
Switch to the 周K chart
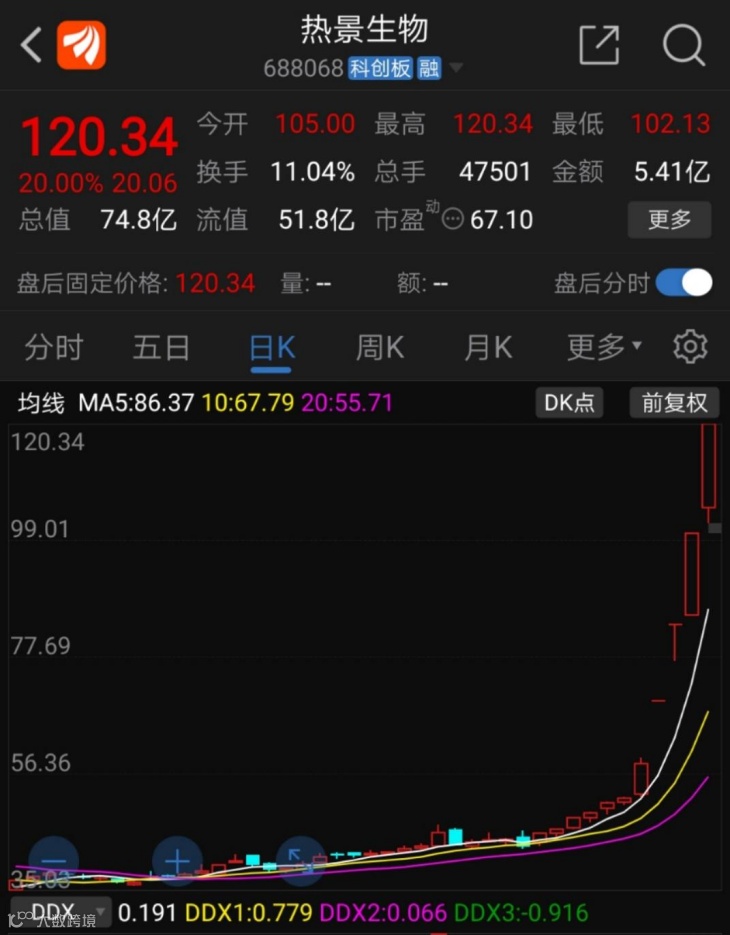[x=380, y=347]
